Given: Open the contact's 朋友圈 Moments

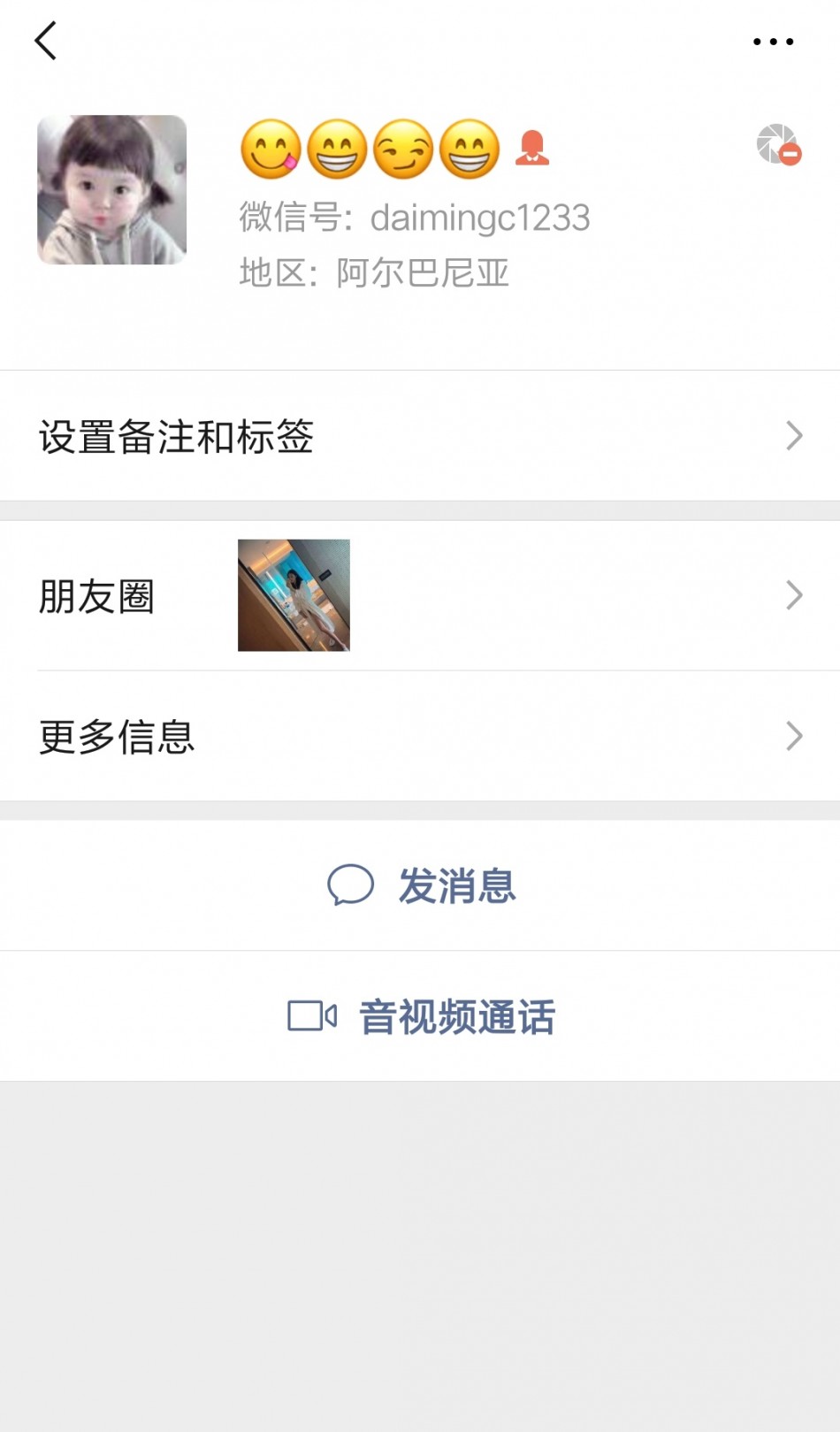Looking at the screenshot, I should (x=420, y=595).
